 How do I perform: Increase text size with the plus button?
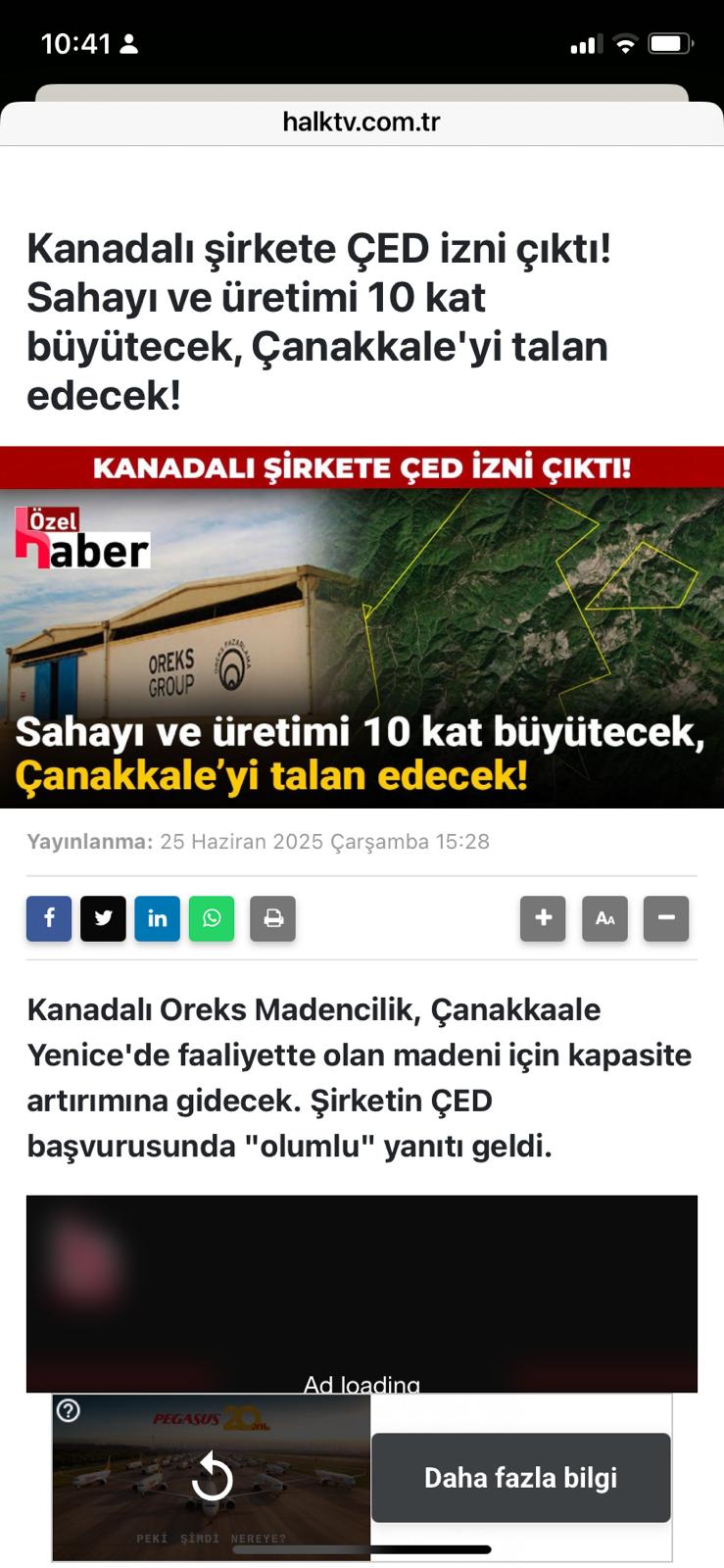click(x=543, y=919)
